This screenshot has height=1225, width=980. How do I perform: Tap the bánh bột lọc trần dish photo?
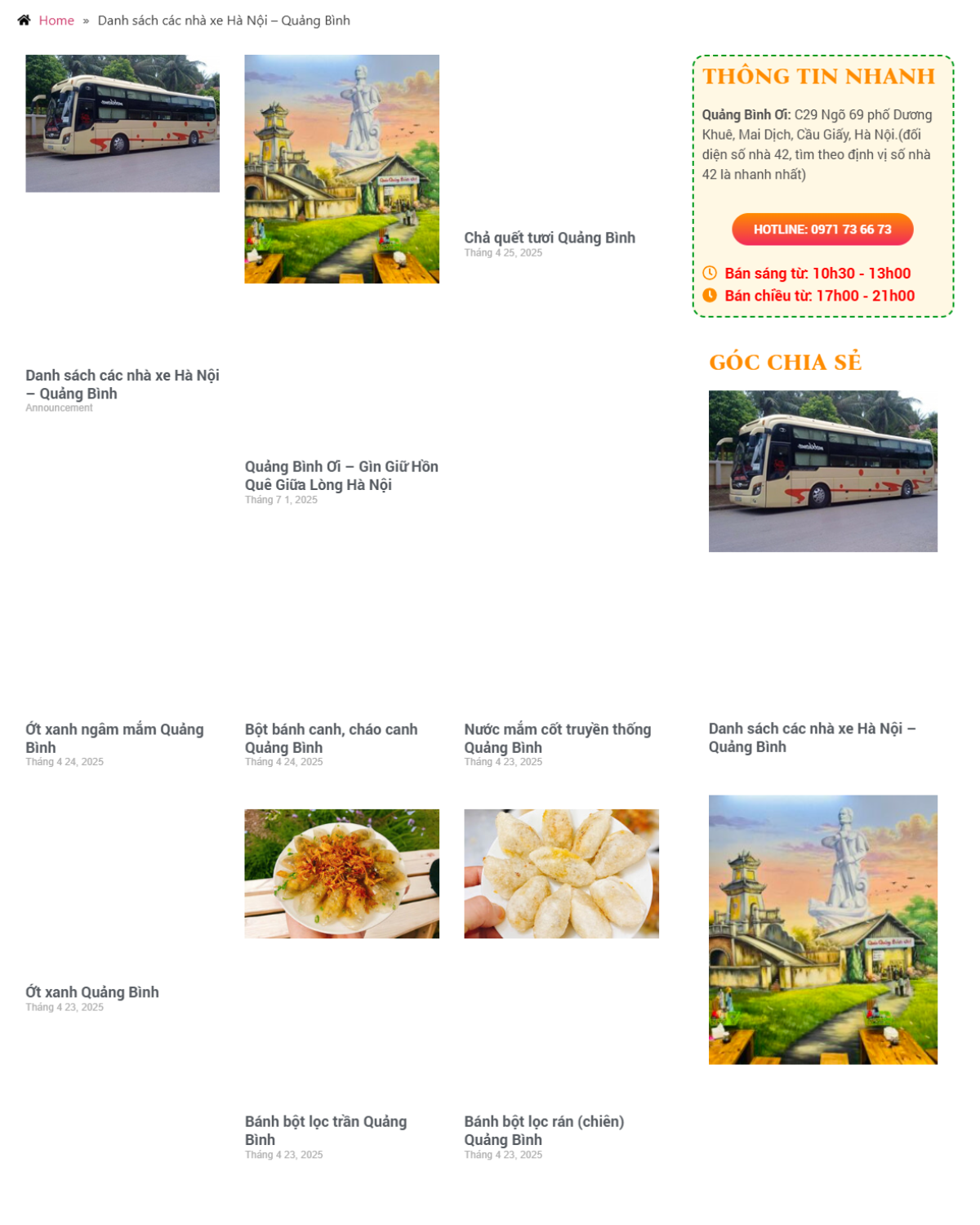coord(341,873)
